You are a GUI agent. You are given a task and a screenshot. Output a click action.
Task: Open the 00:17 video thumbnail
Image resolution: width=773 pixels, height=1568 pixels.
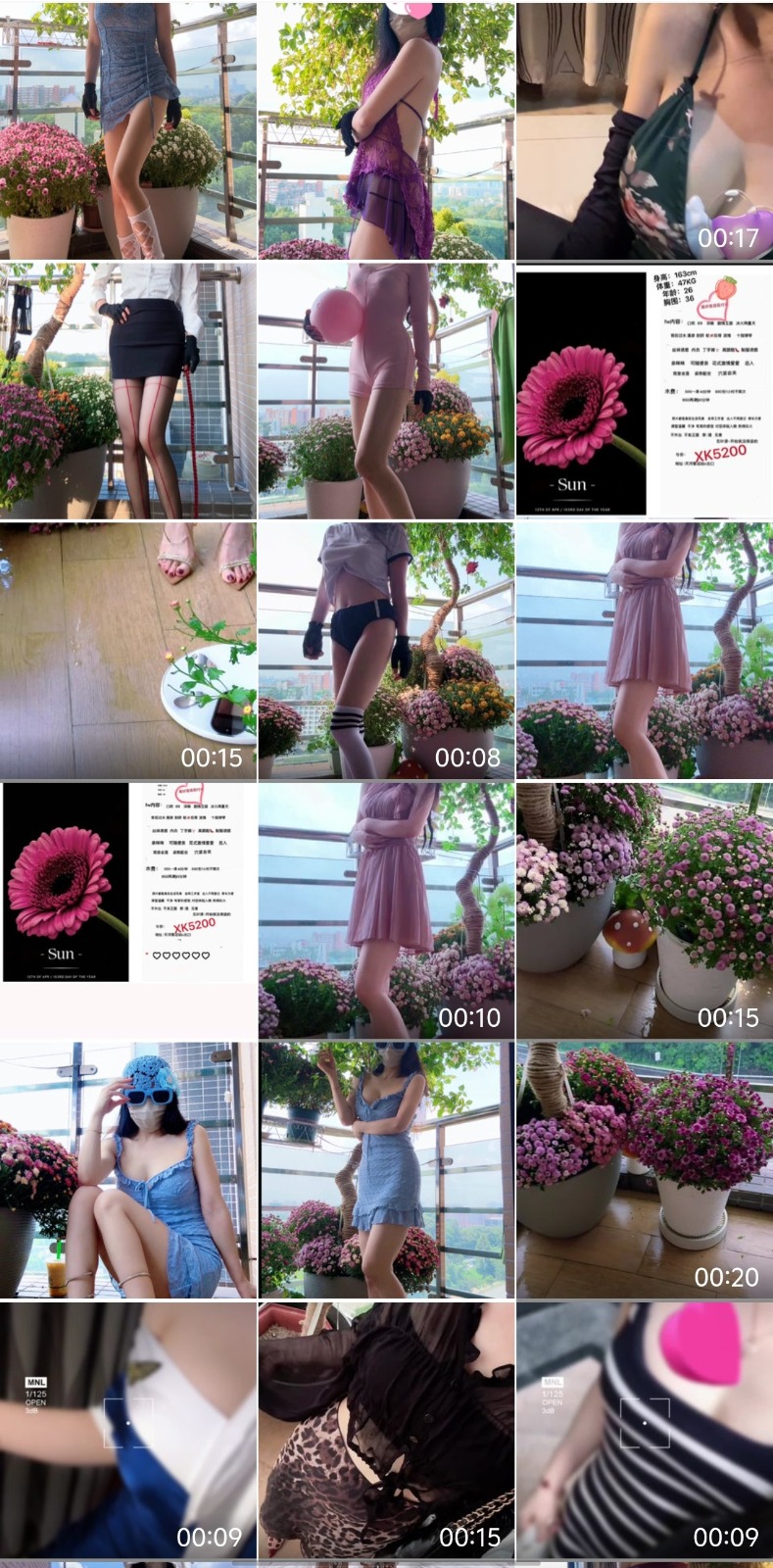click(x=644, y=130)
